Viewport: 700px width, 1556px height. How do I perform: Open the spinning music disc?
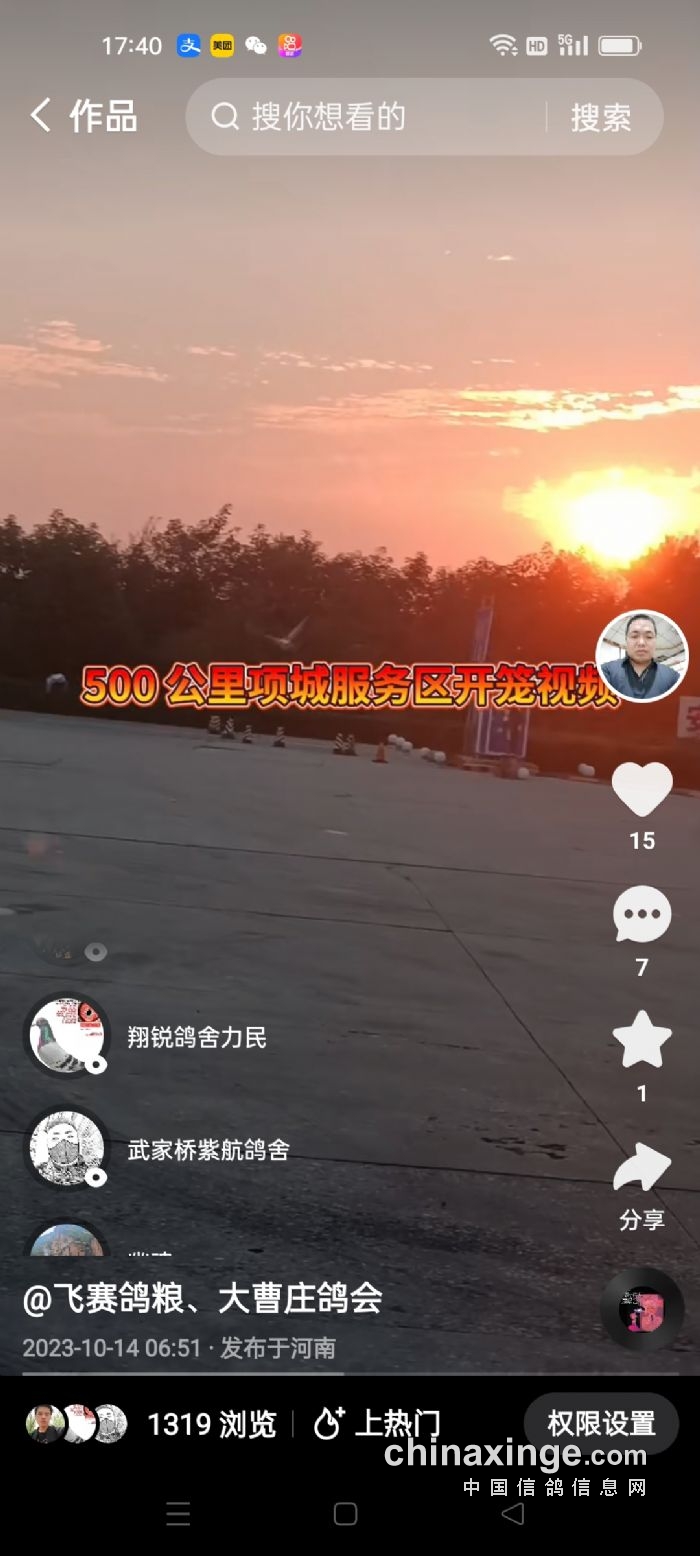(x=641, y=1308)
